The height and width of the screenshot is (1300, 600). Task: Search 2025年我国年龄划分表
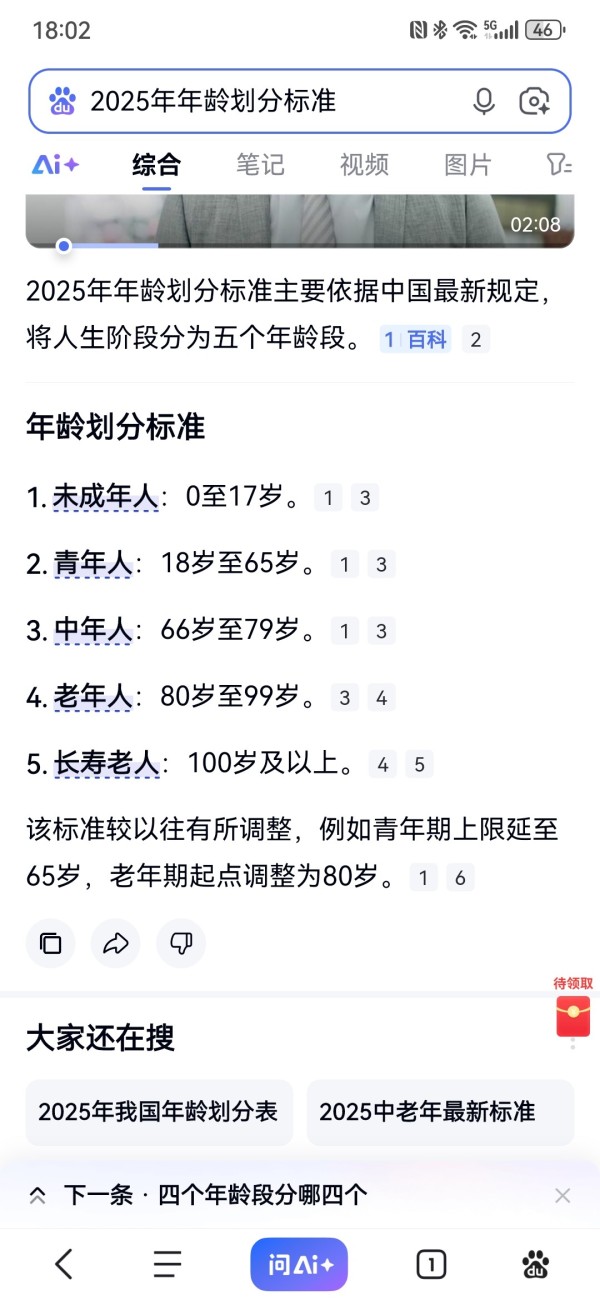point(159,1112)
